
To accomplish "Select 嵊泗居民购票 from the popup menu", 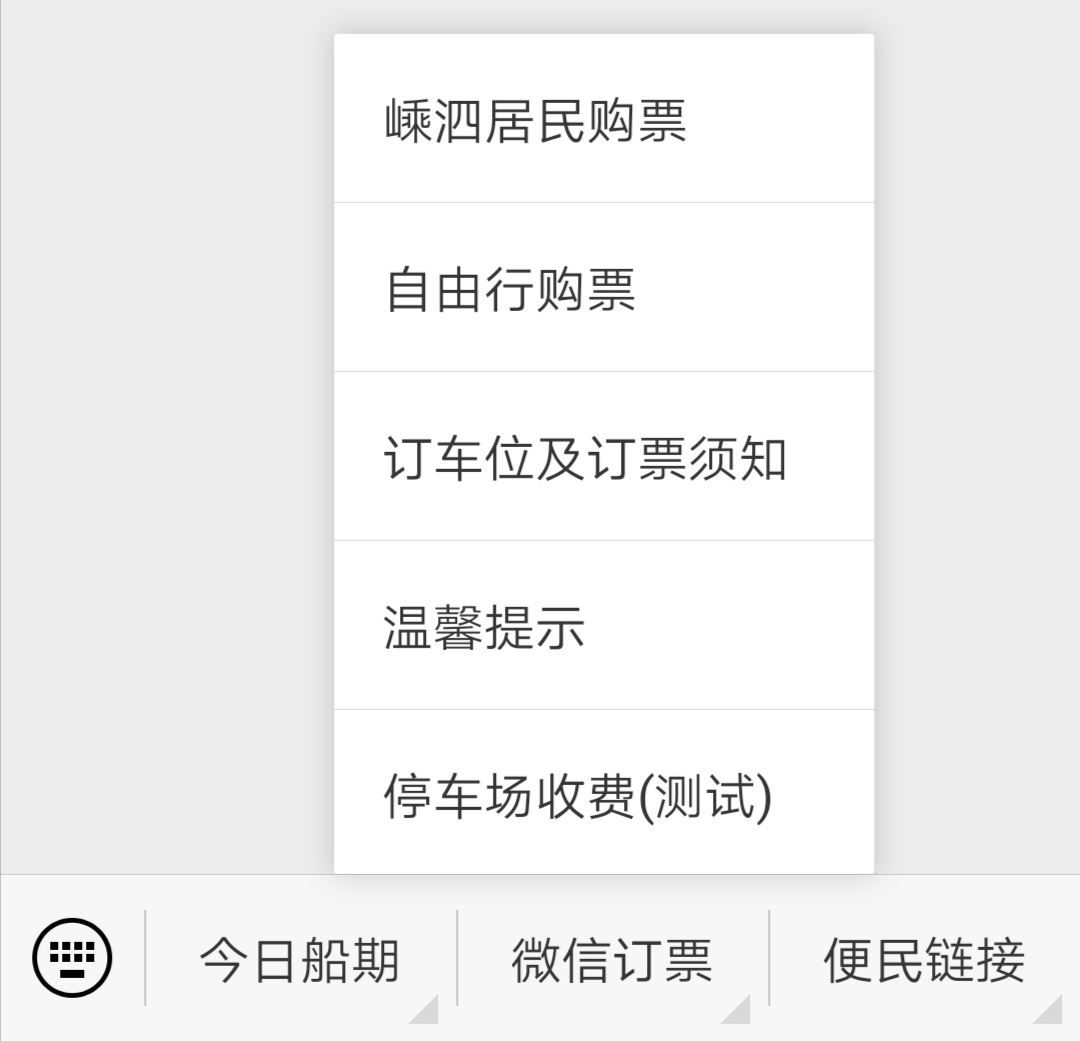I will 603,120.
